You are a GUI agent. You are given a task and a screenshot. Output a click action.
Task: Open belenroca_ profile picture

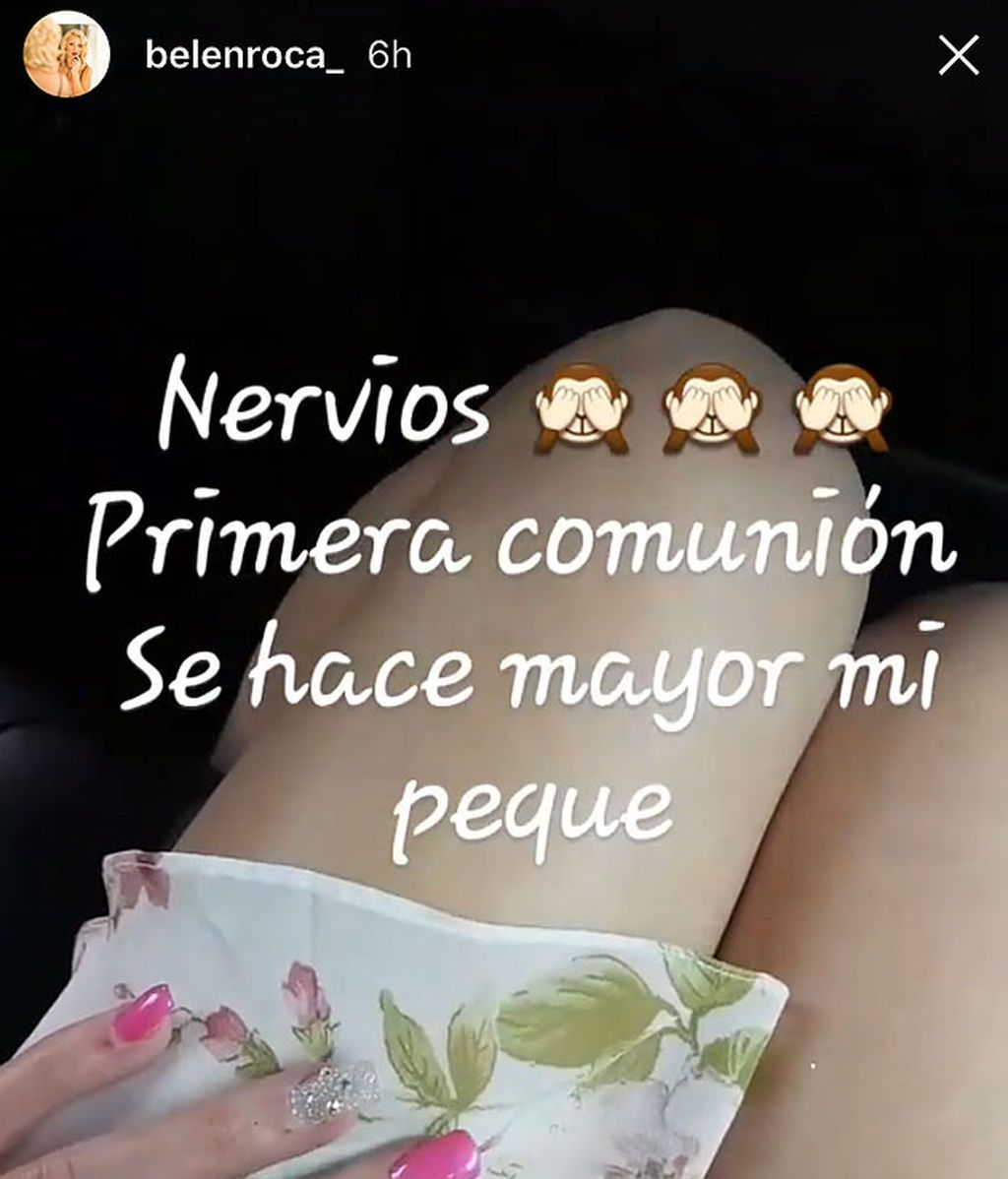click(65, 55)
